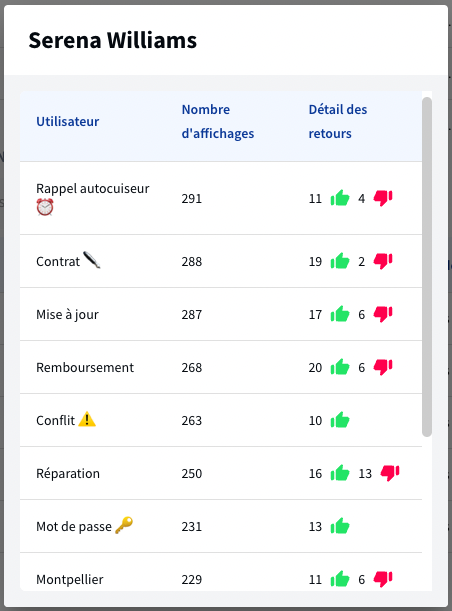Sort by Détail des retours column header
The height and width of the screenshot is (611, 452).
[x=338, y=122]
